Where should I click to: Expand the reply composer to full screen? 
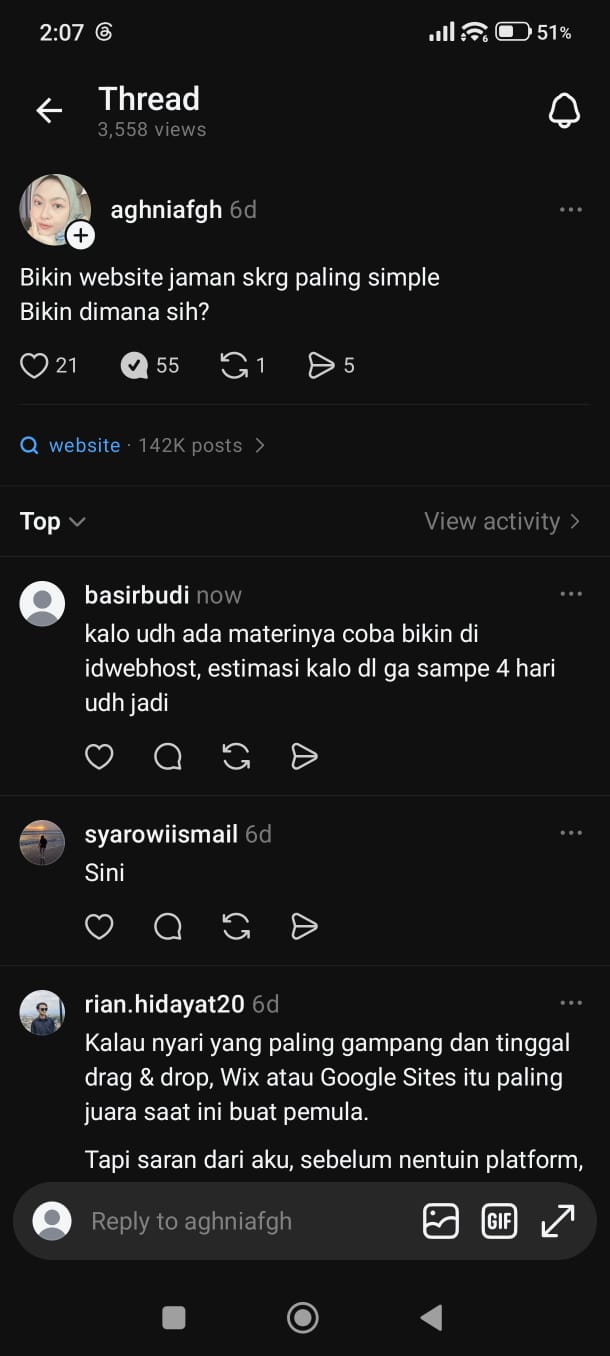(558, 1221)
